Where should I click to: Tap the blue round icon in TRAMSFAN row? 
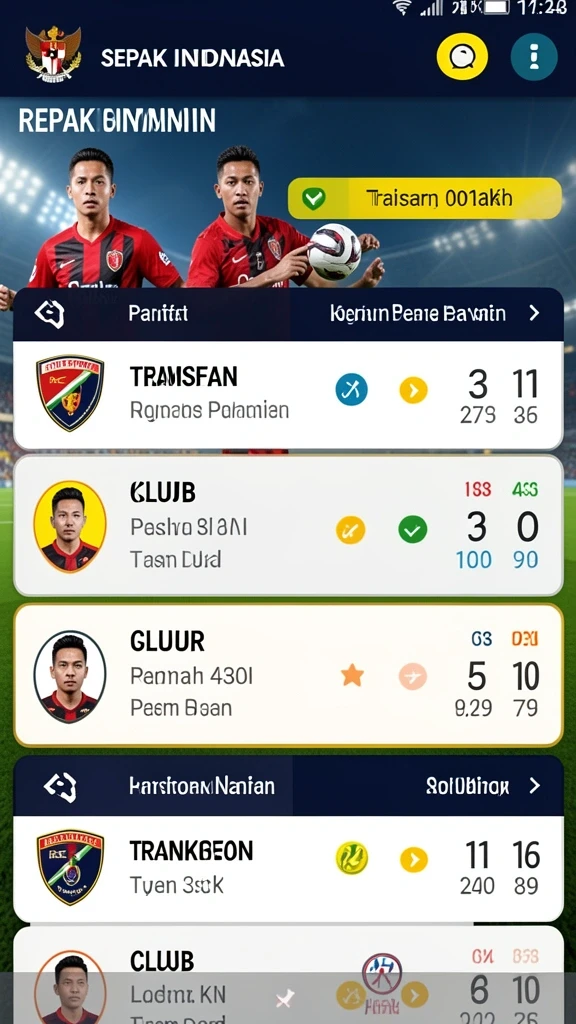(351, 391)
